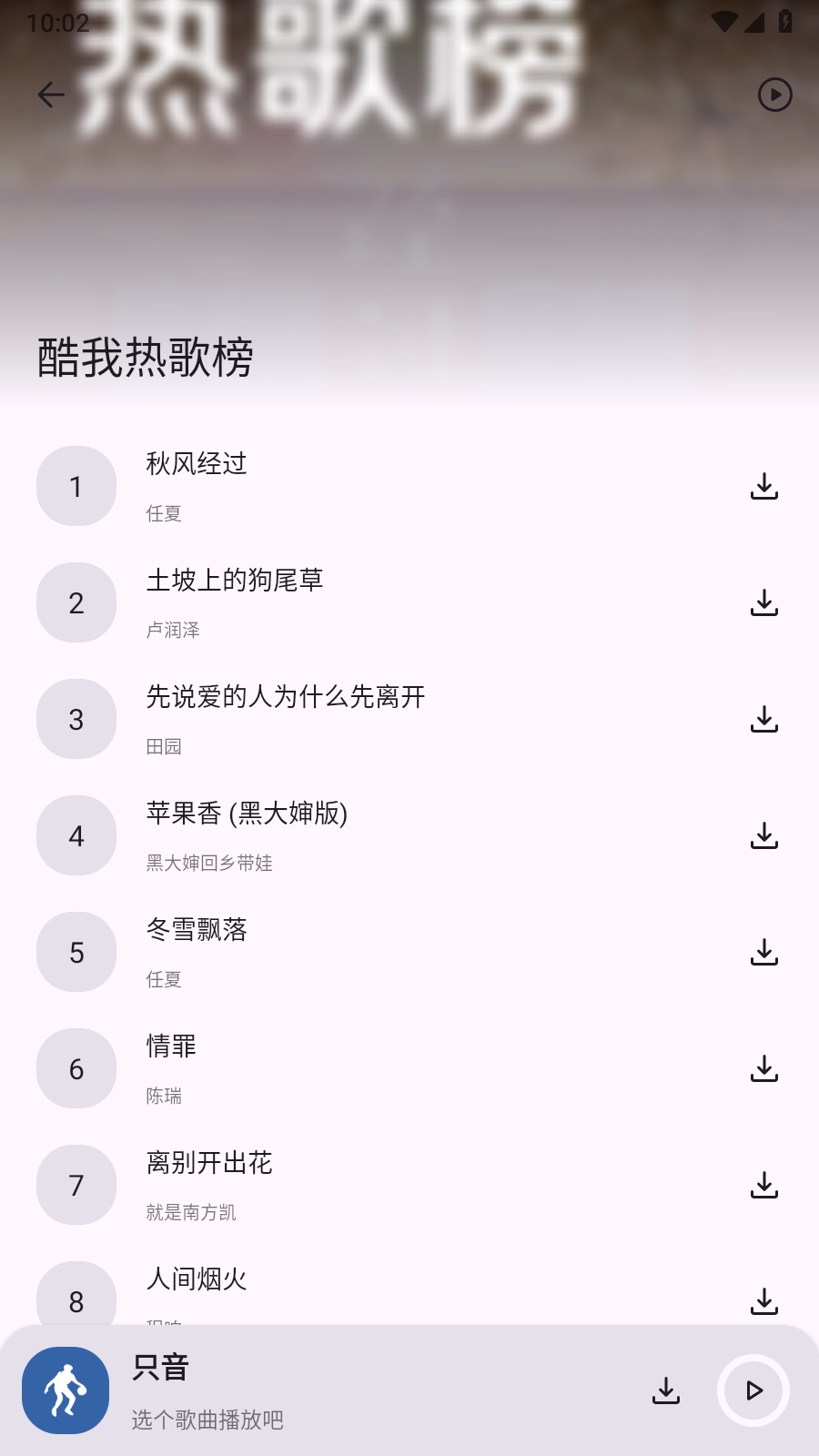Download 土坡上的狗尾草 by 卢润泽

pyautogui.click(x=764, y=602)
